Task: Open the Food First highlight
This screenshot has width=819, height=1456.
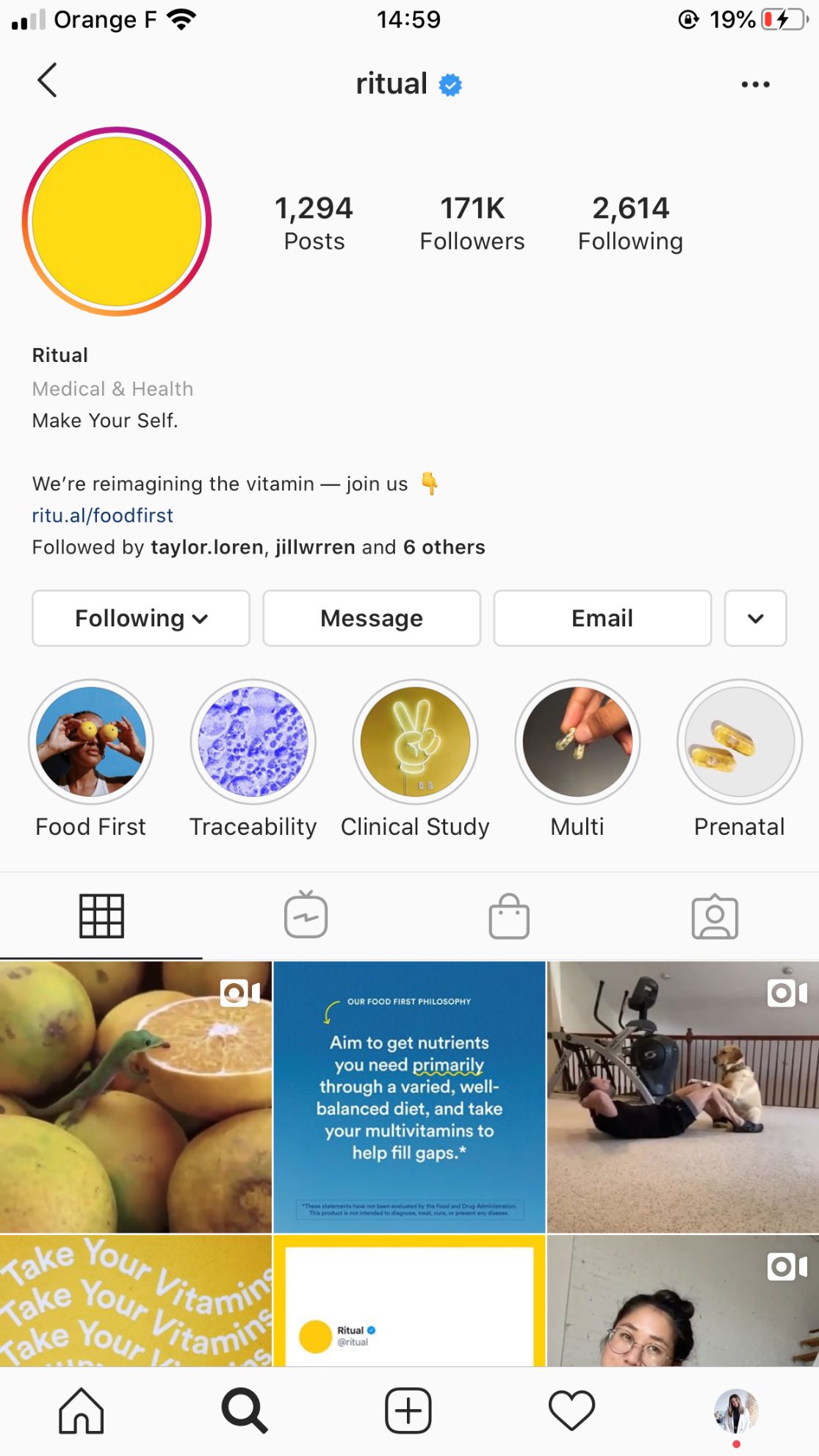Action: [91, 742]
